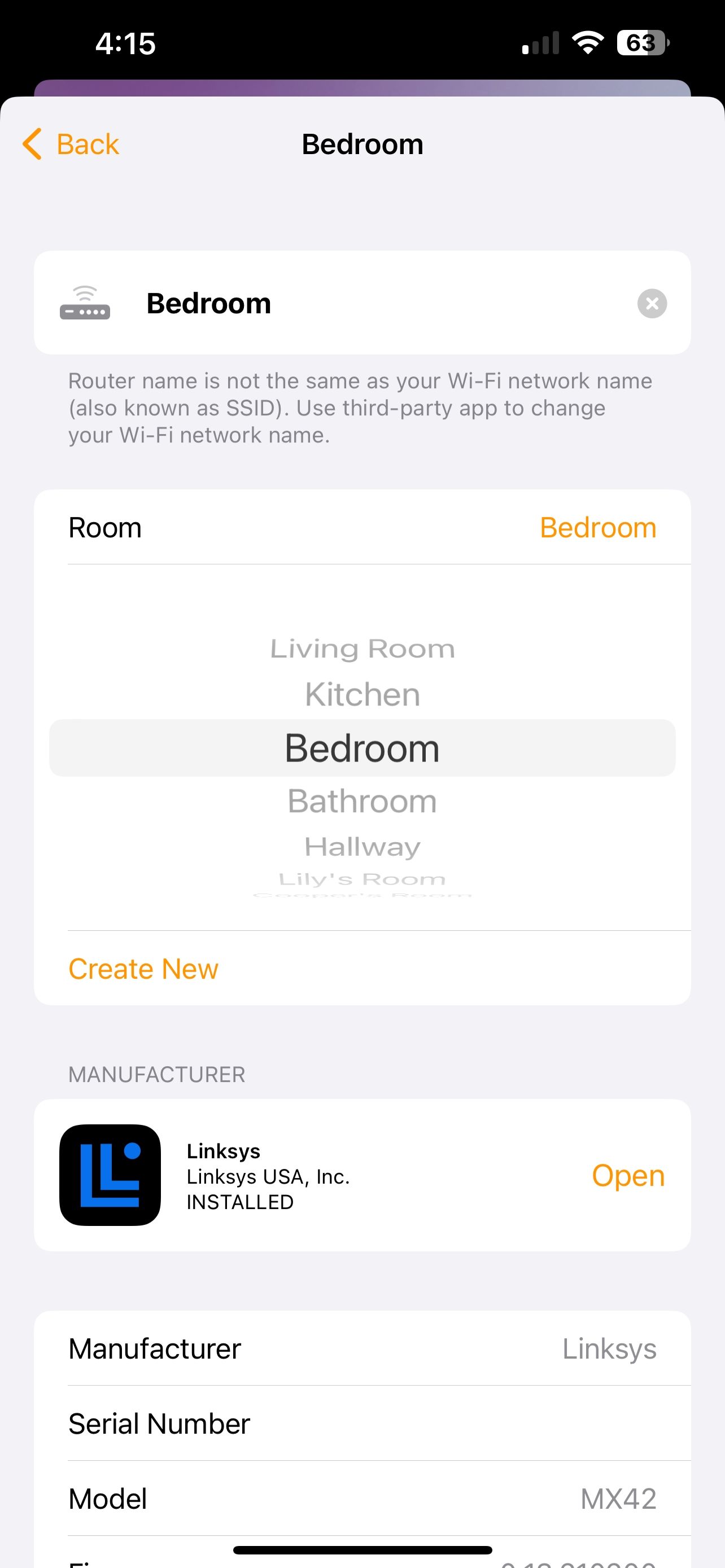Viewport: 725px width, 1568px height.
Task: Clear the router name using the X icon
Action: pos(652,303)
